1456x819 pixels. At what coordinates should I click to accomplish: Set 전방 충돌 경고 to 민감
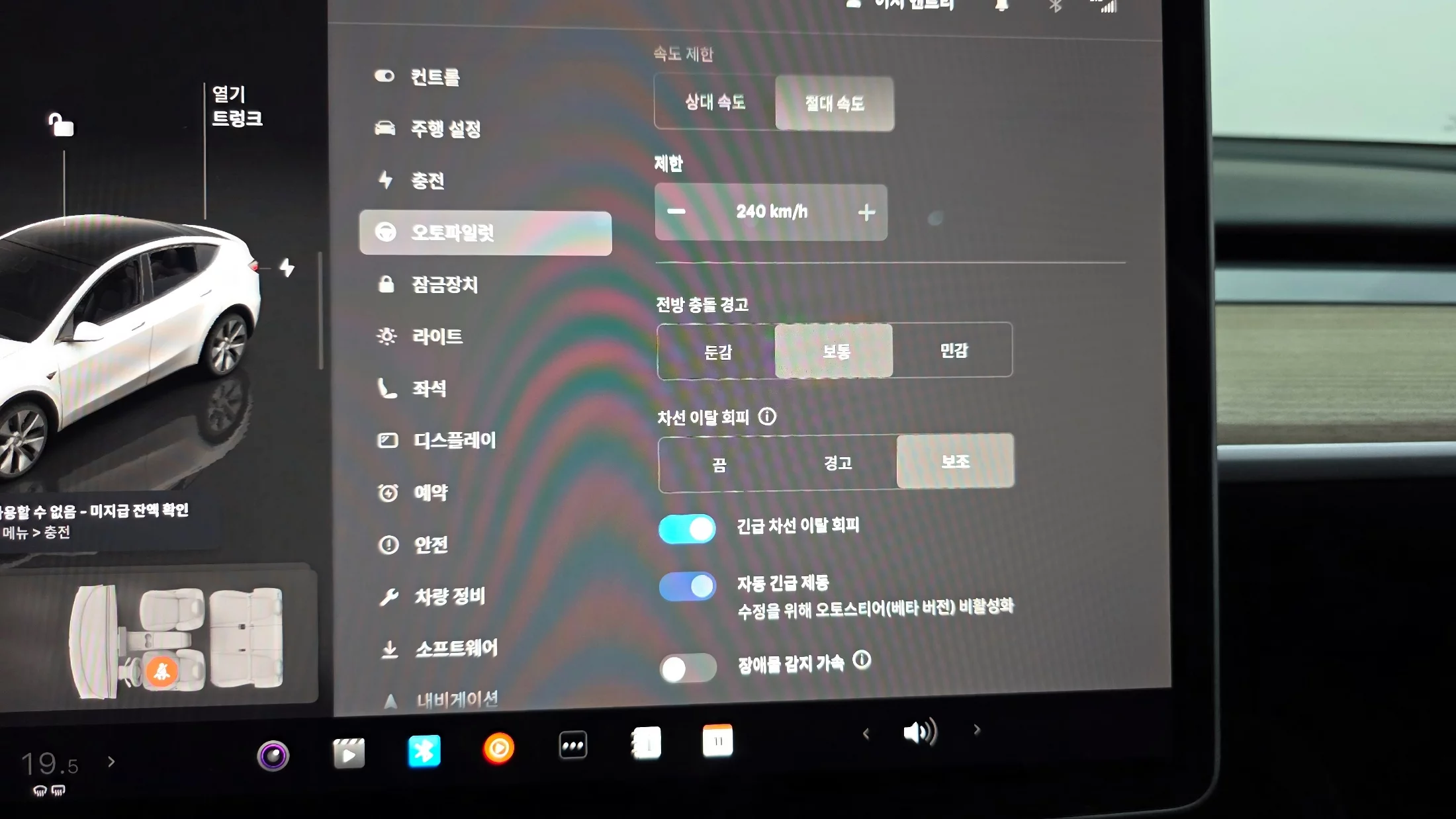click(x=953, y=350)
